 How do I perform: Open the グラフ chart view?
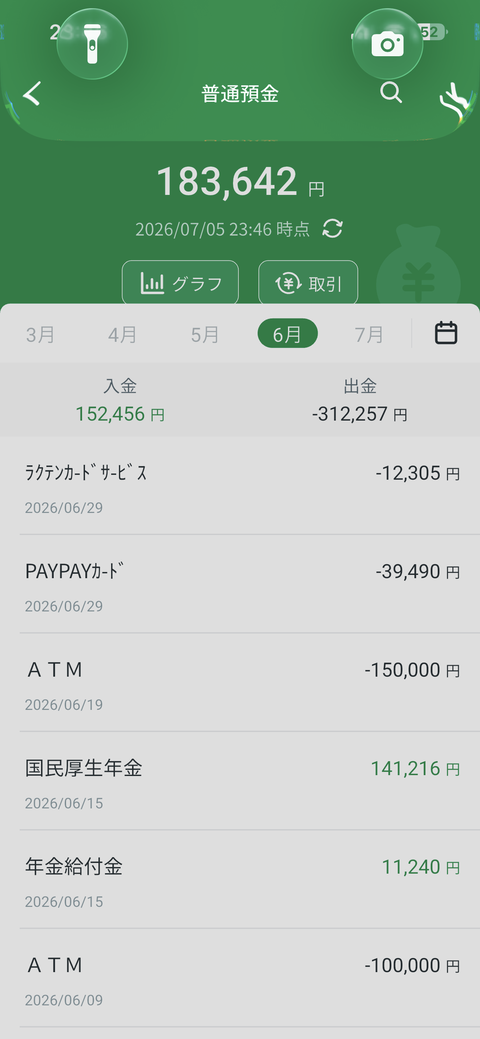click(x=180, y=283)
